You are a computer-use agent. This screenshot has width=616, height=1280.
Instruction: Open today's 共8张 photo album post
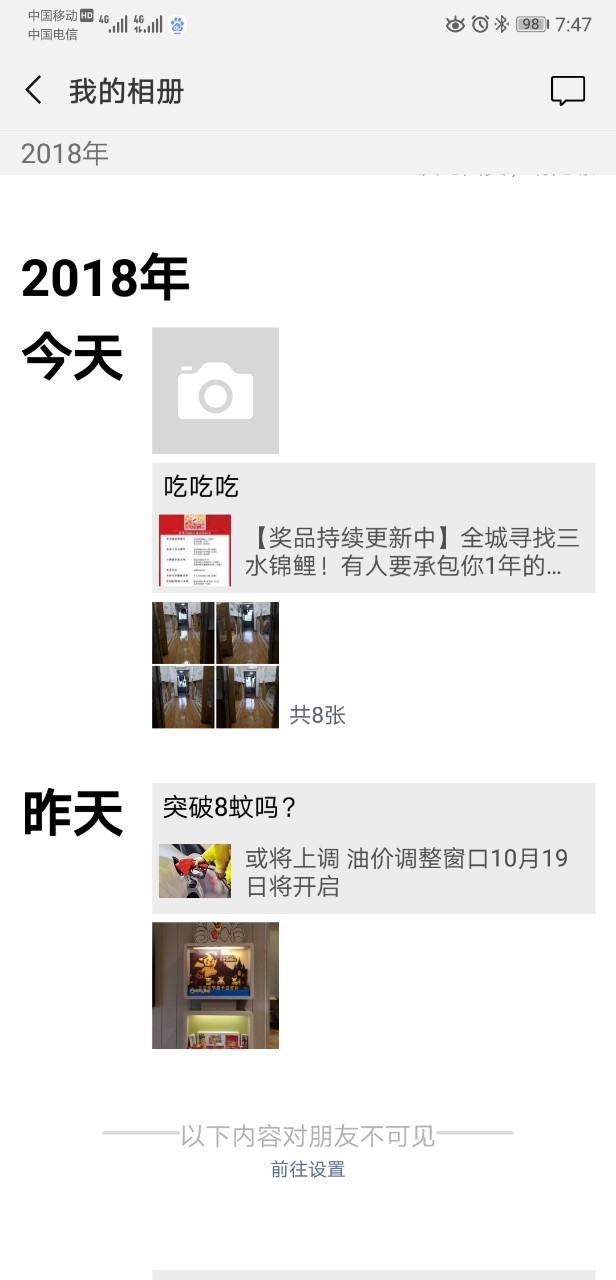(x=215, y=665)
